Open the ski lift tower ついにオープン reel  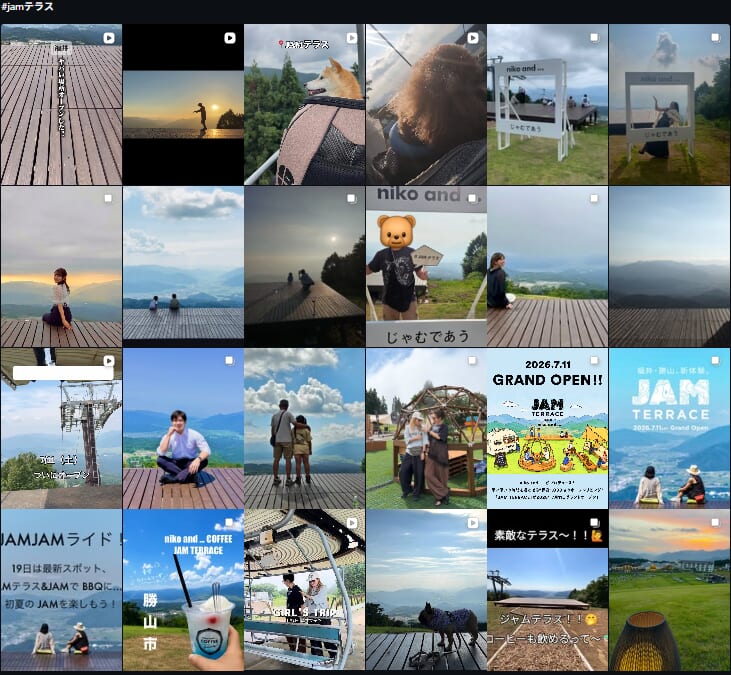pyautogui.click(x=62, y=428)
